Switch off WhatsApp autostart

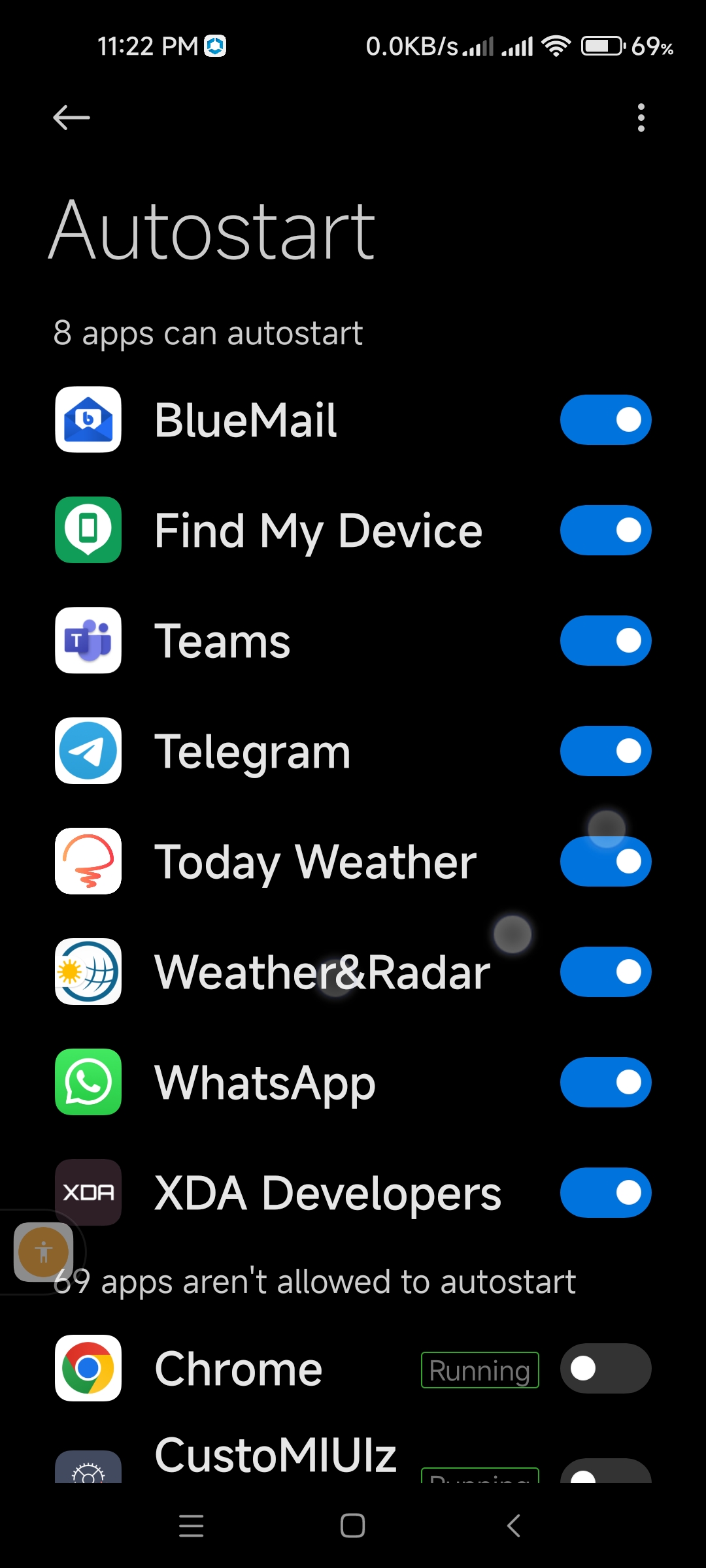click(605, 1082)
